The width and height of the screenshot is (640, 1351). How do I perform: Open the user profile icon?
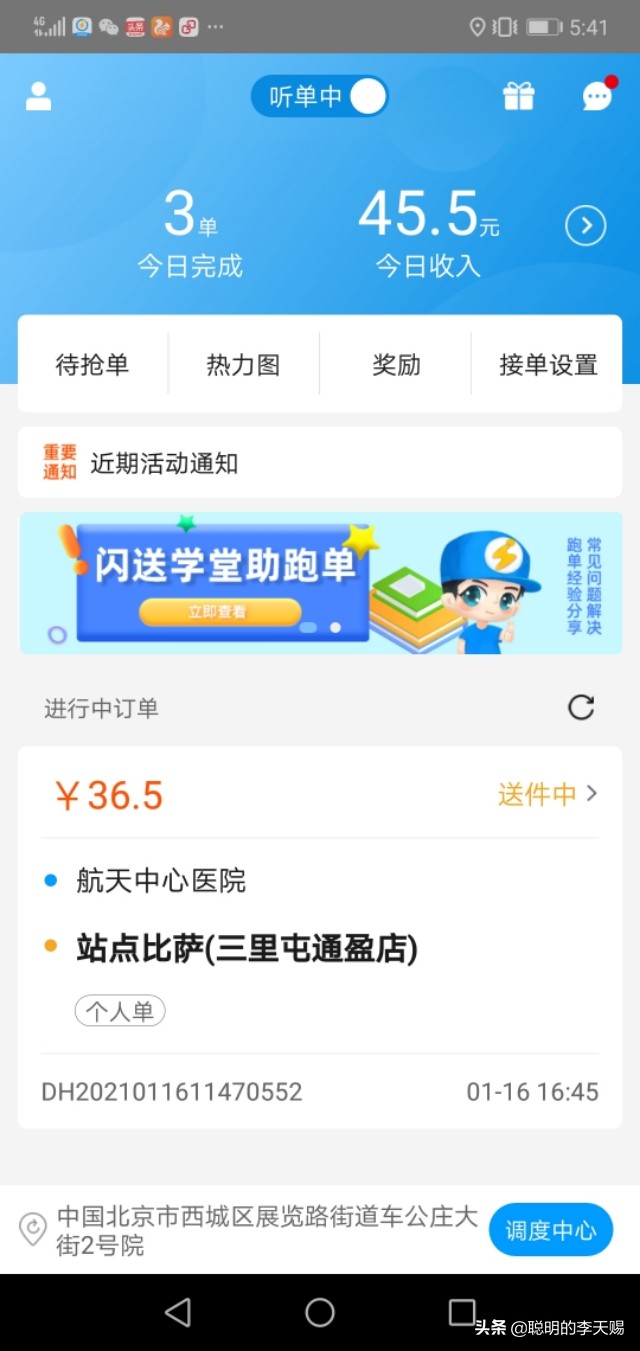pyautogui.click(x=38, y=96)
